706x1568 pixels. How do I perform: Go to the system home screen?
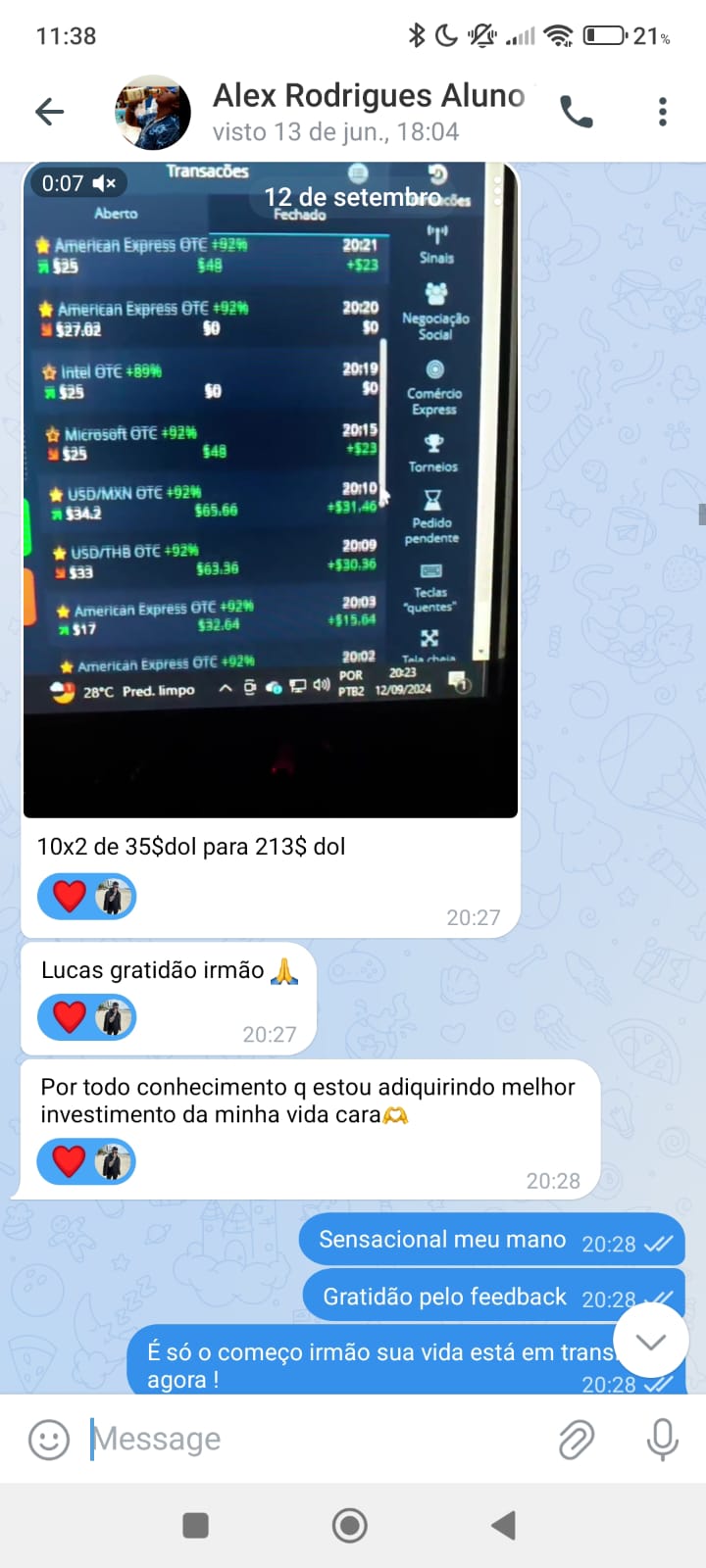point(350,1526)
